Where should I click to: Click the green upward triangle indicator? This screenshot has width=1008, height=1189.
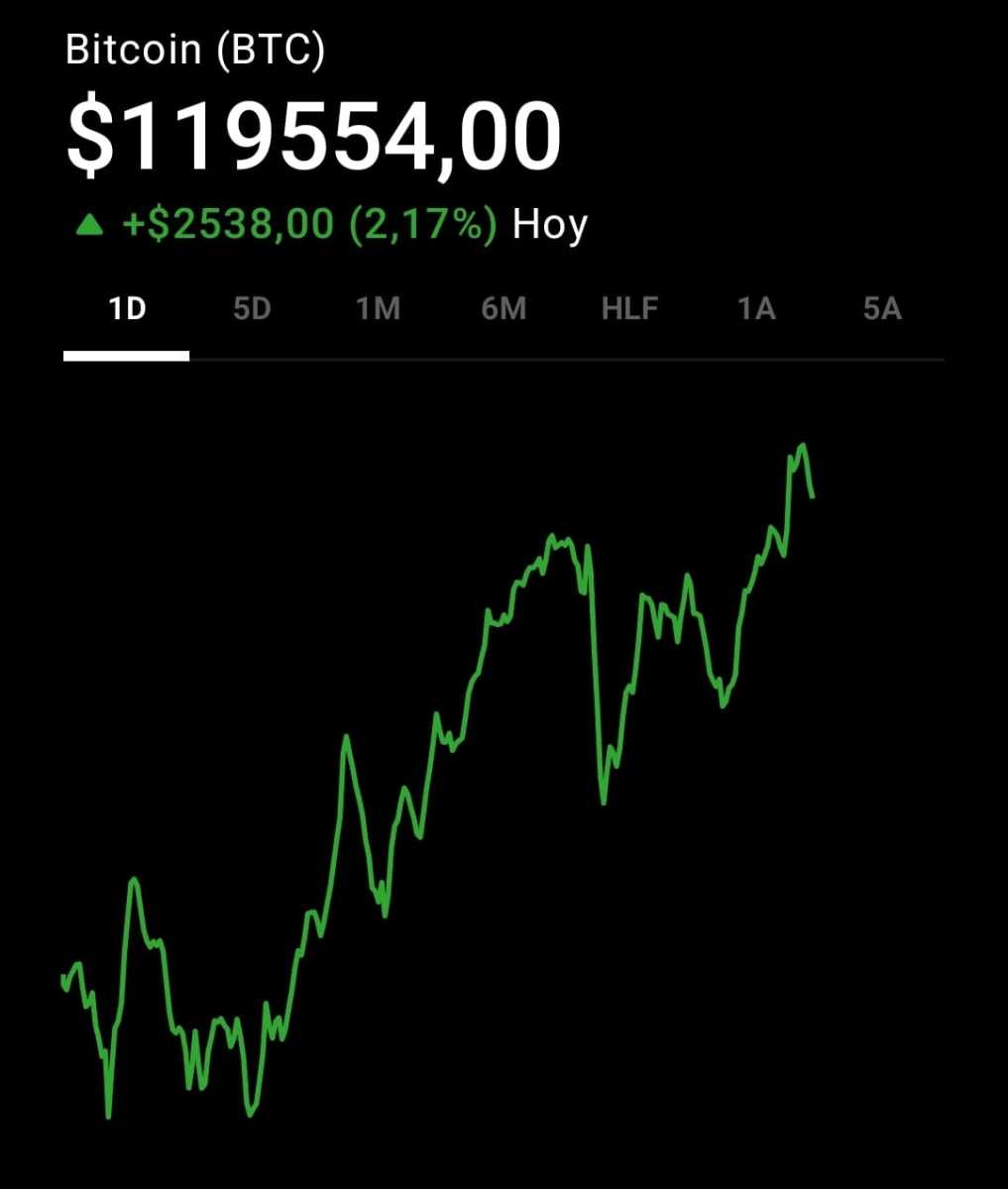(x=89, y=224)
